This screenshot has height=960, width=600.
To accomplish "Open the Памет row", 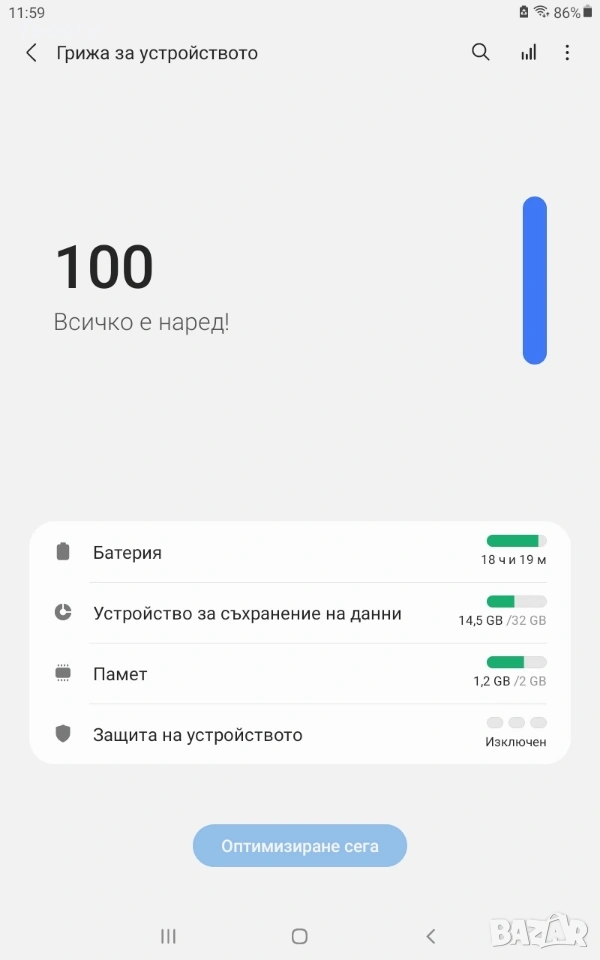I will click(300, 674).
